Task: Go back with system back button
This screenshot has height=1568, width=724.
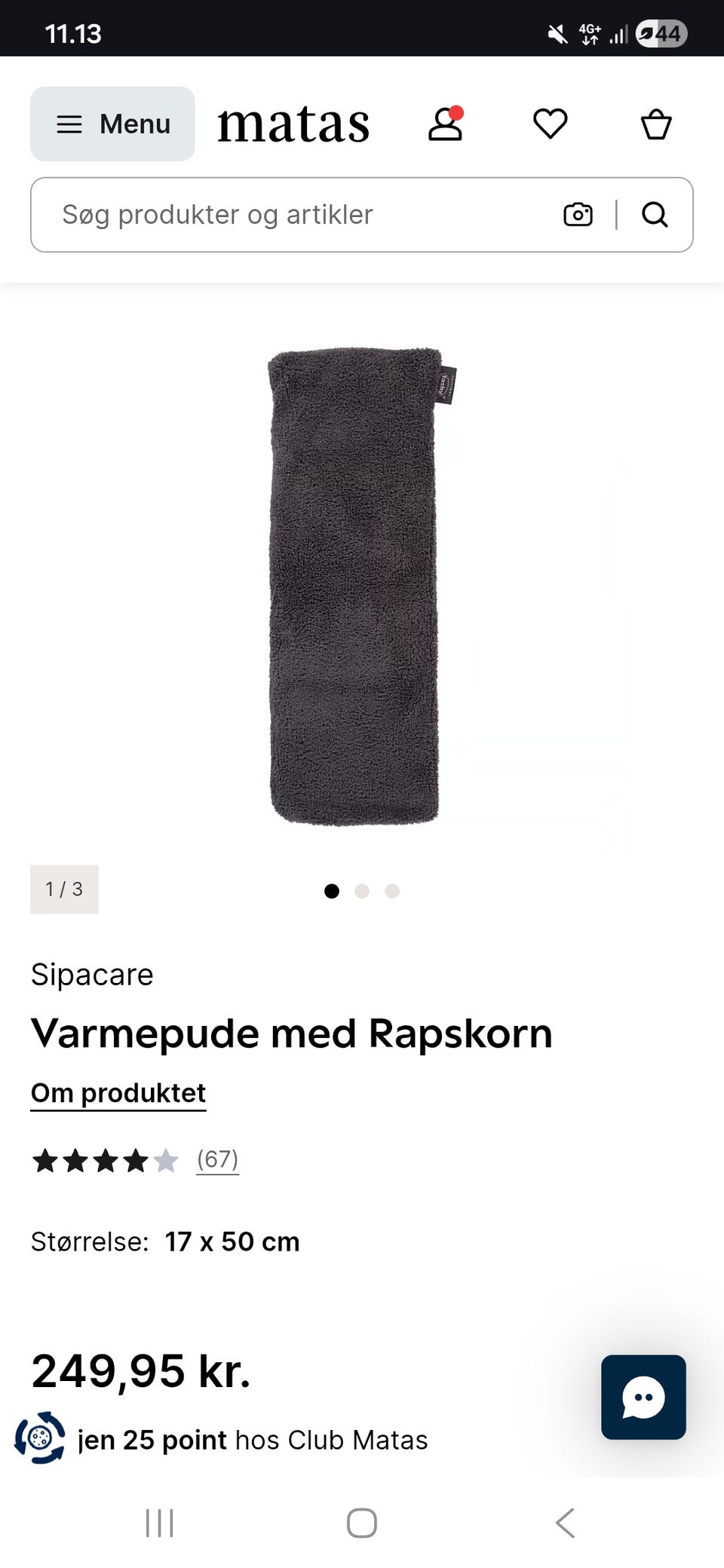Action: point(565,1523)
